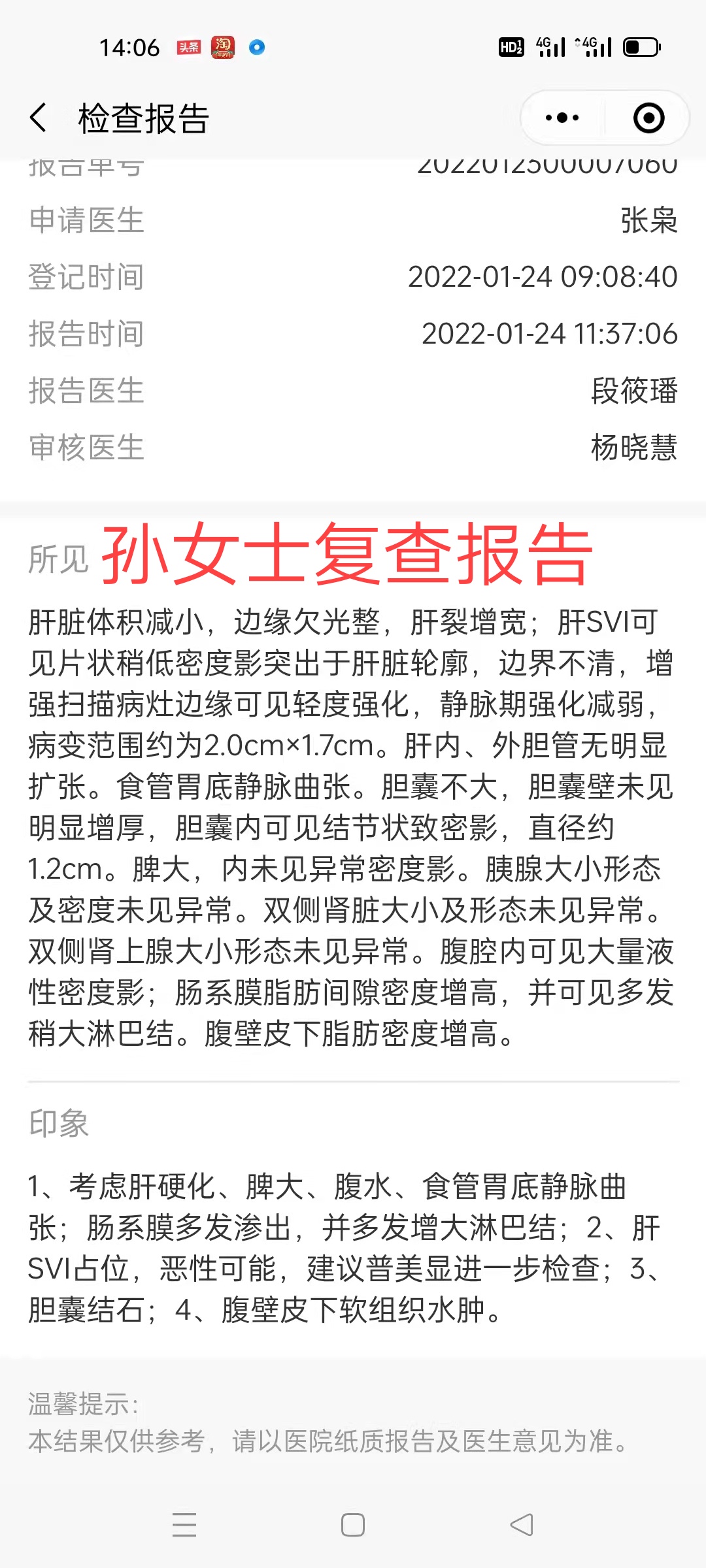Open recent apps with the three-line button
Image resolution: width=706 pixels, height=1568 pixels.
pyautogui.click(x=184, y=1525)
